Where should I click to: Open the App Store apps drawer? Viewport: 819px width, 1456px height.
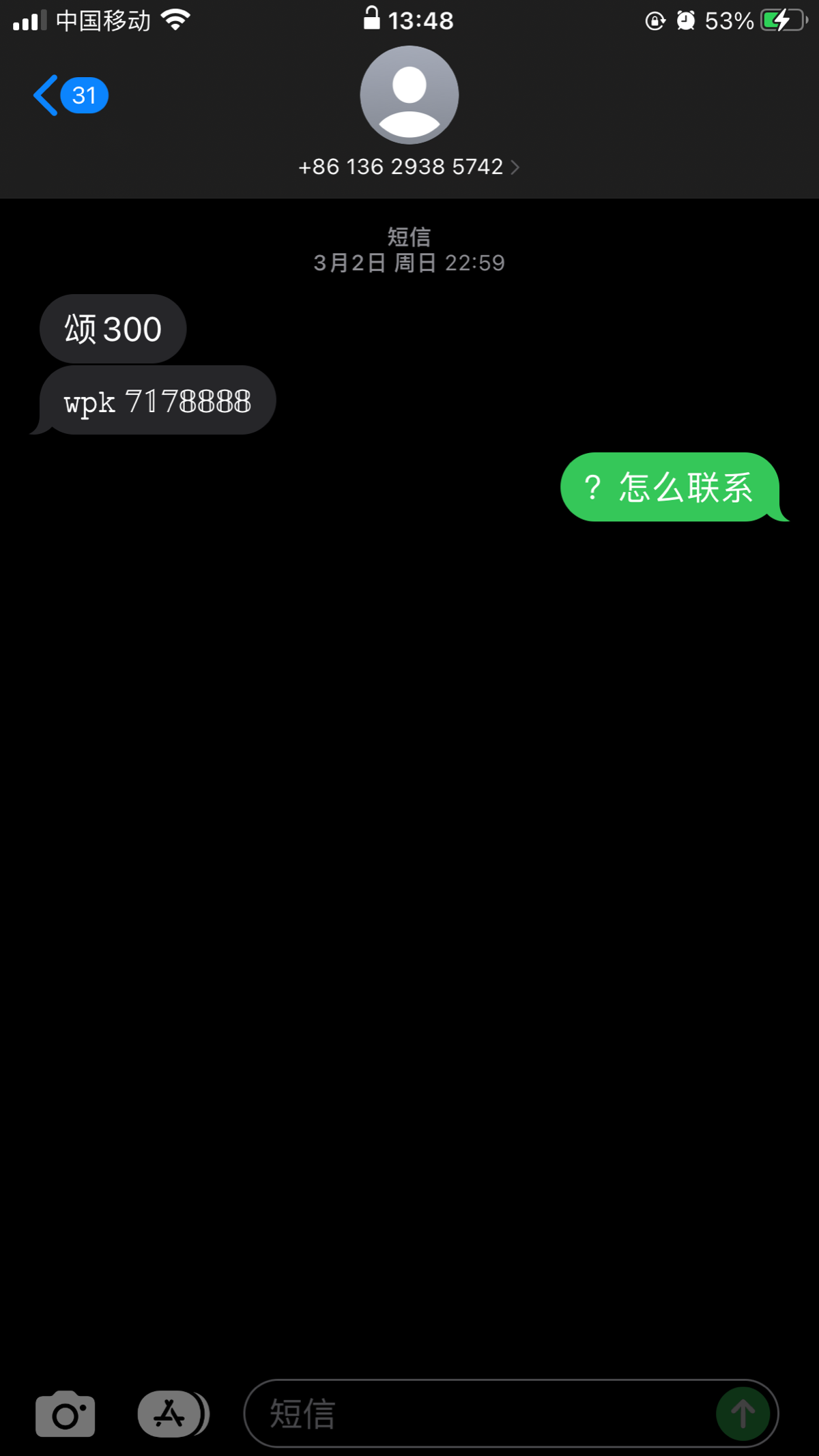point(173,1414)
